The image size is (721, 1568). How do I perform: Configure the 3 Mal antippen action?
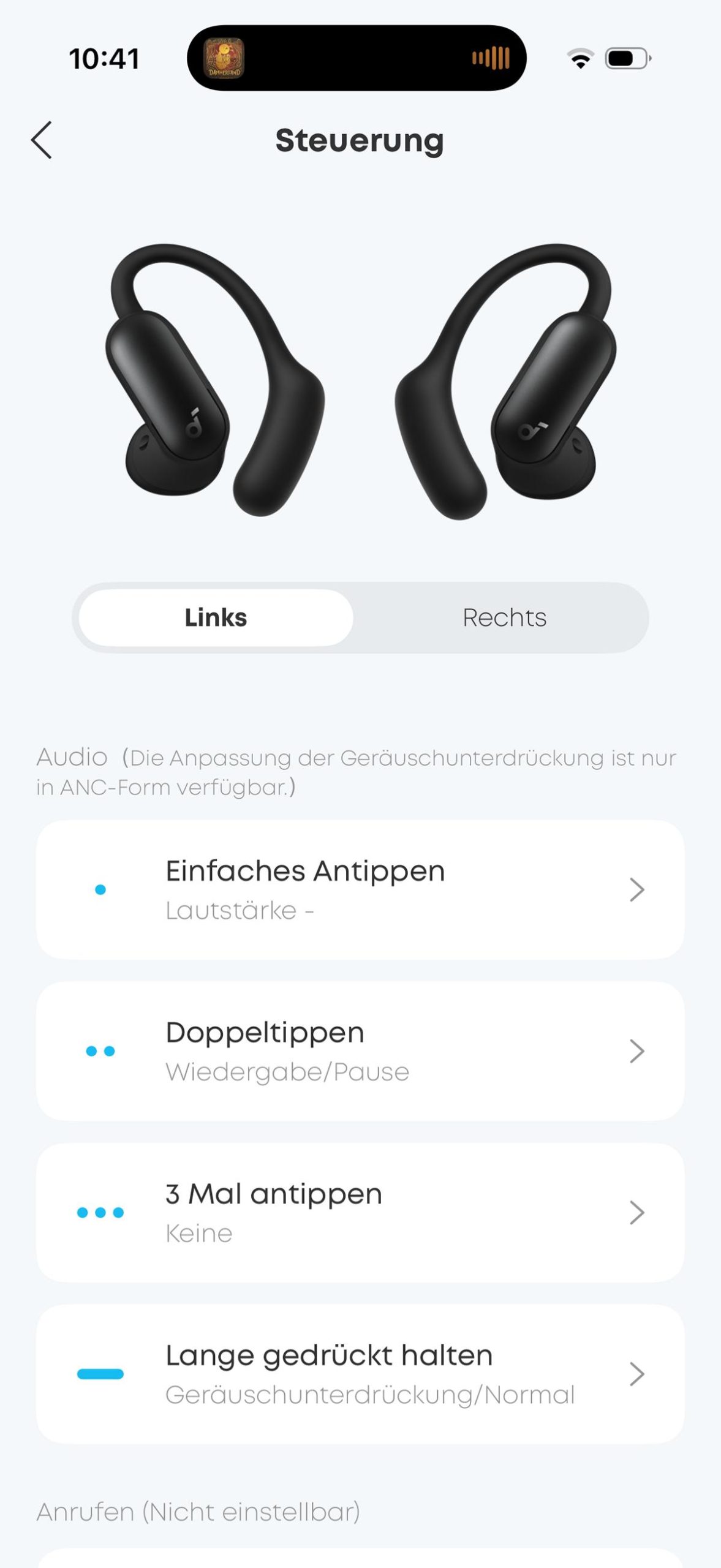(360, 1213)
